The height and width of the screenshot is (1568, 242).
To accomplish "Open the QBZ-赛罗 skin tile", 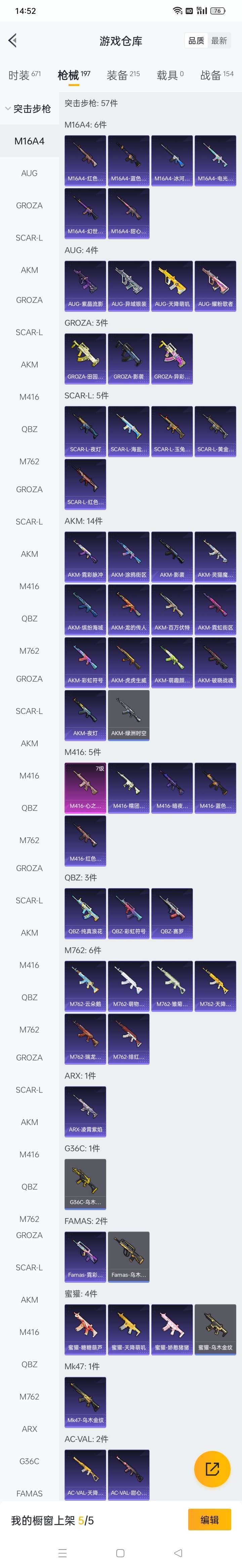I will [x=172, y=913].
